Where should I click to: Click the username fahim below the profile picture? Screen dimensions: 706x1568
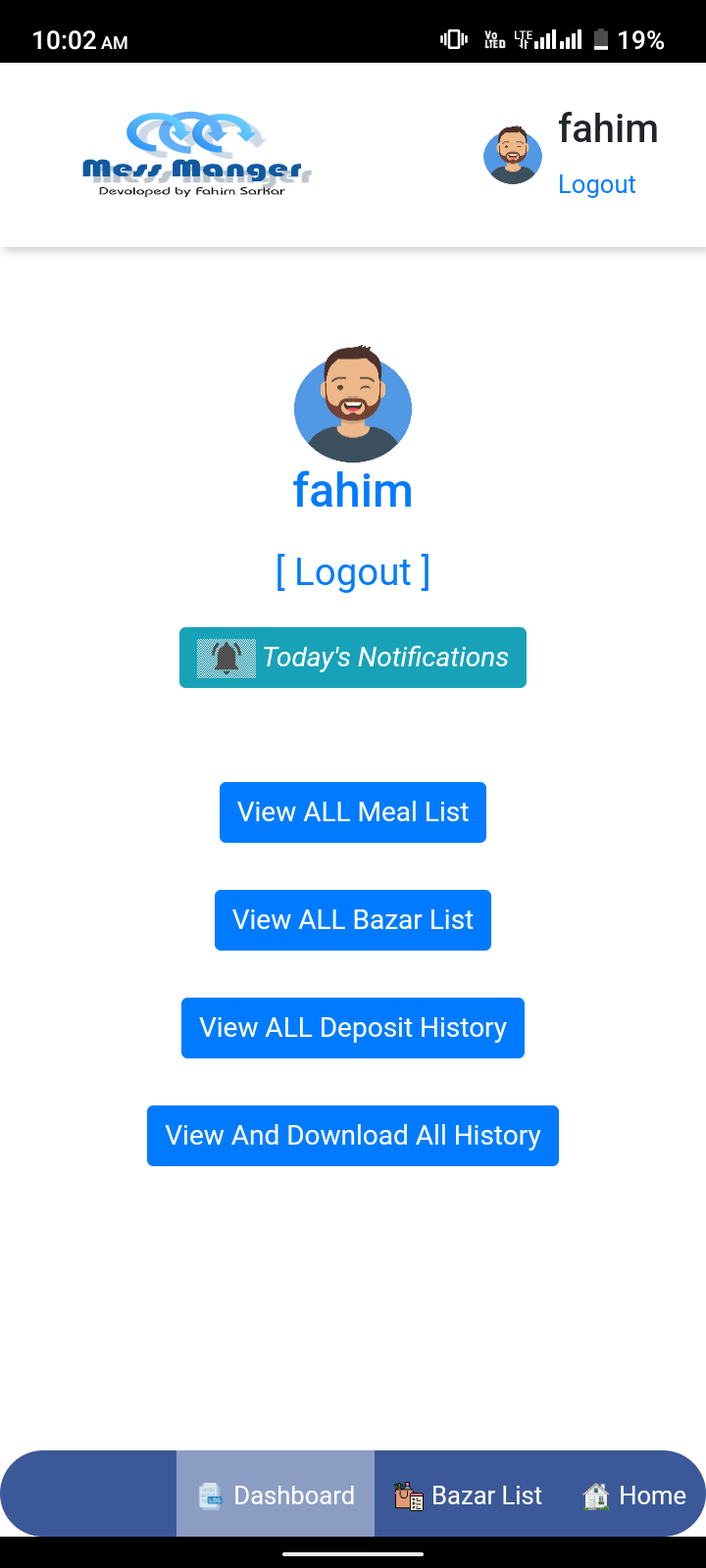[x=353, y=490]
